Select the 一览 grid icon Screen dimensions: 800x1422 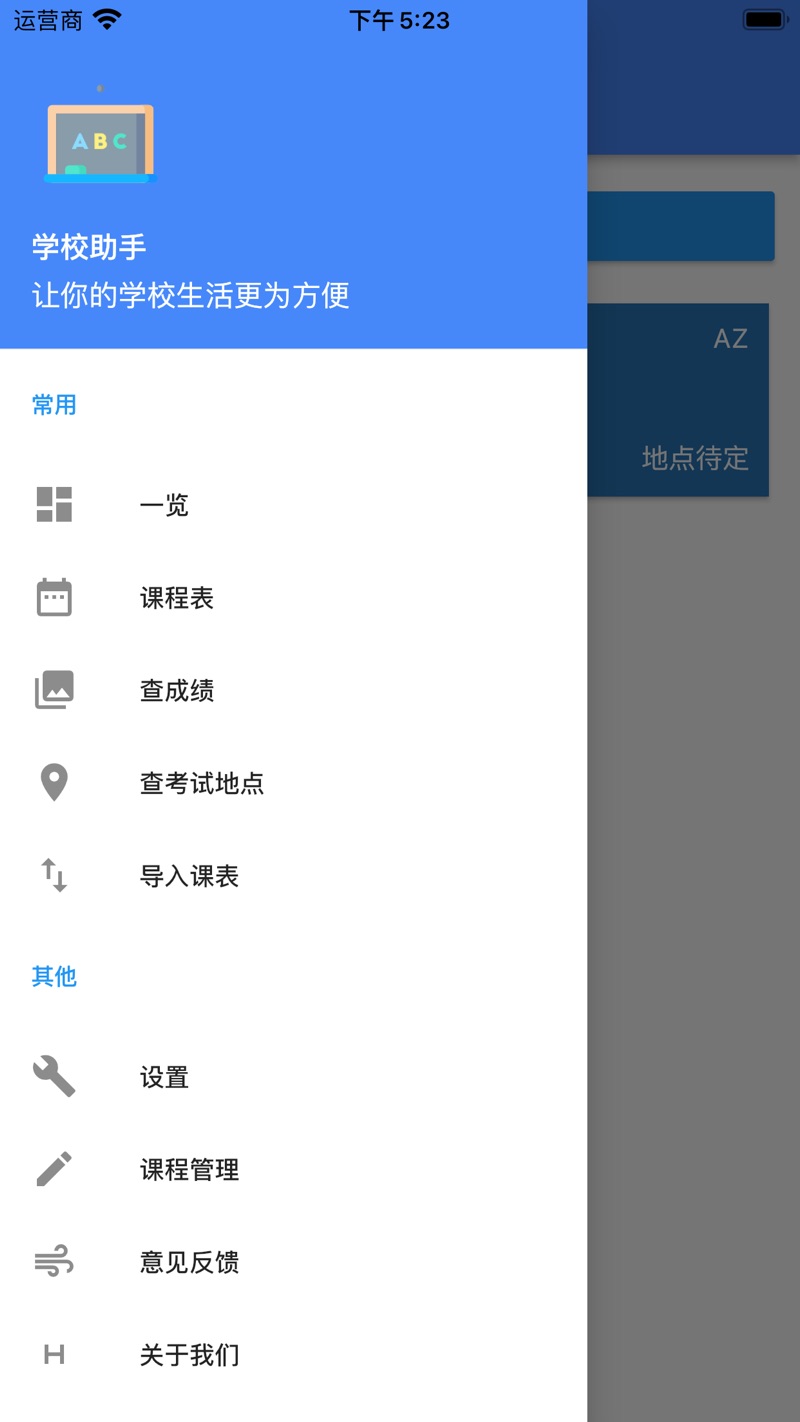click(x=54, y=505)
